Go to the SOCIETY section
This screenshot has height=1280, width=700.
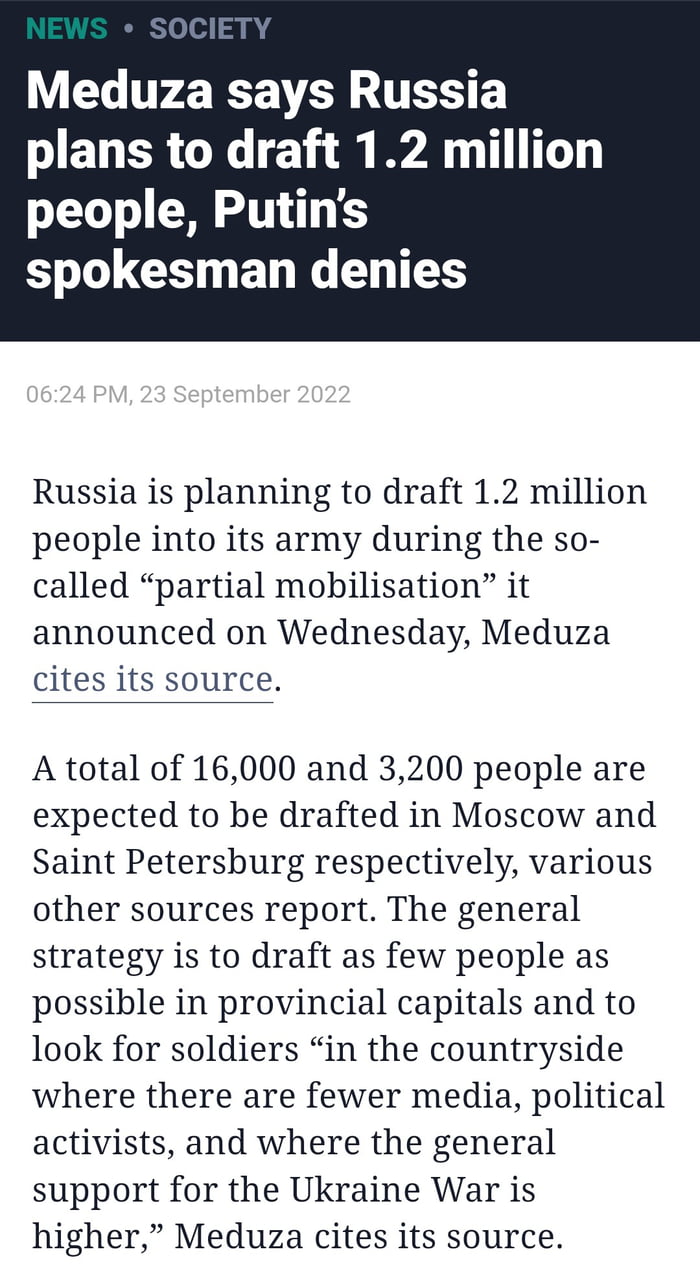tap(210, 29)
